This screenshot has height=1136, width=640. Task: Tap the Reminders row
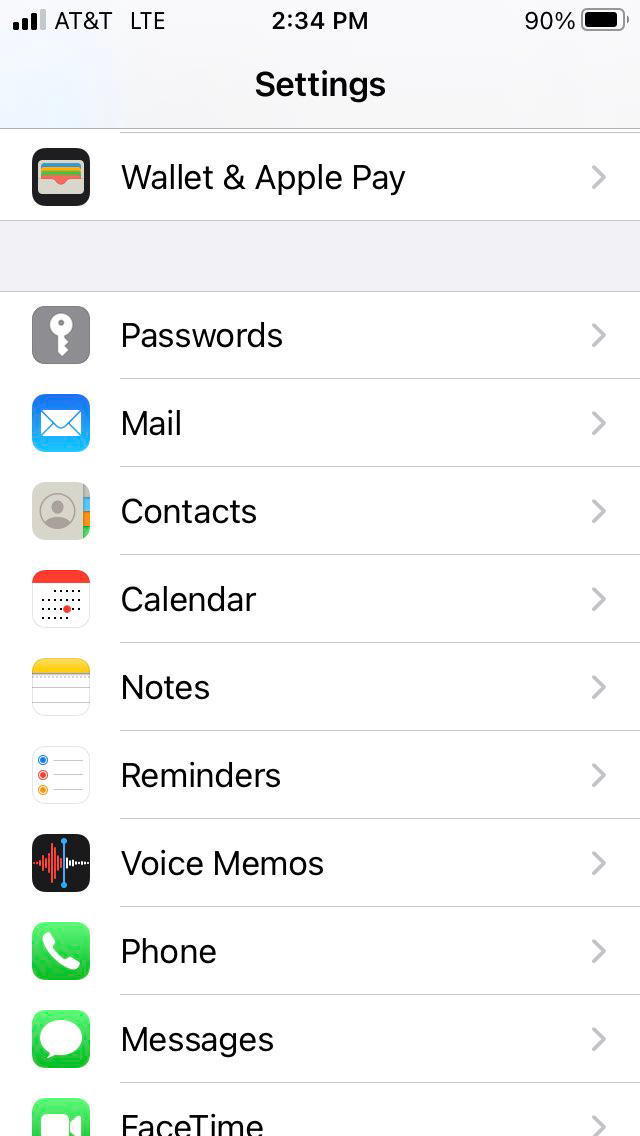(x=320, y=775)
